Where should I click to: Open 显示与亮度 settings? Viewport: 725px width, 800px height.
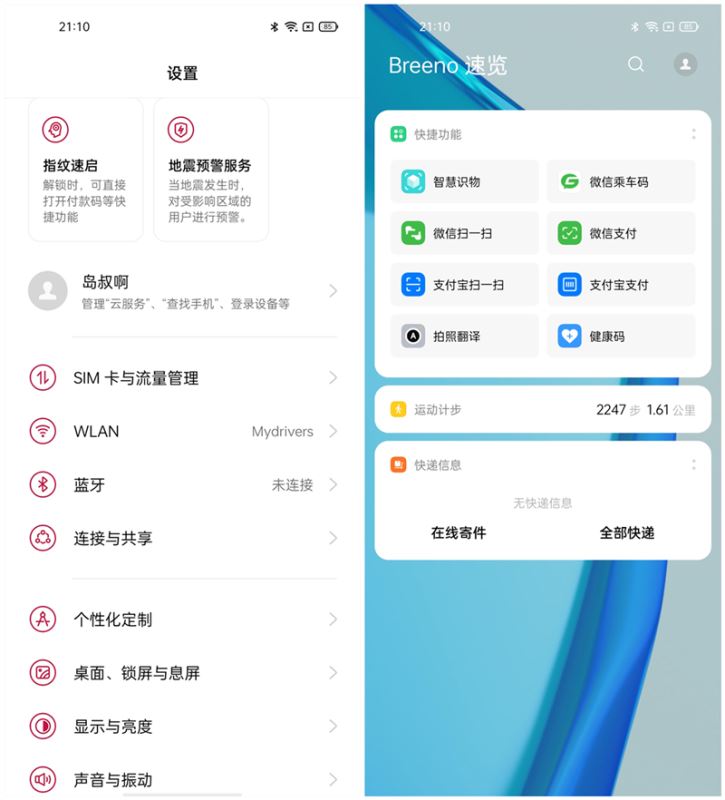(182, 727)
